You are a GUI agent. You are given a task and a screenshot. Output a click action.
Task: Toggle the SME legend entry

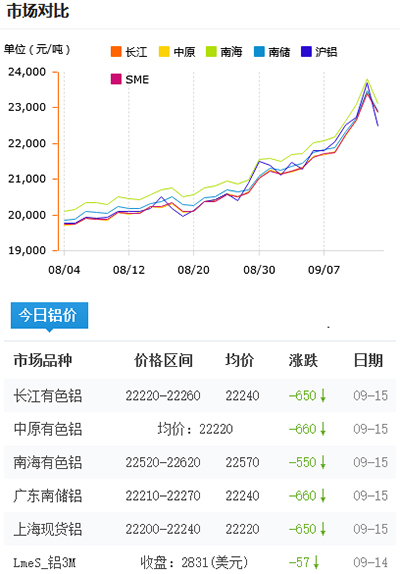(130, 79)
